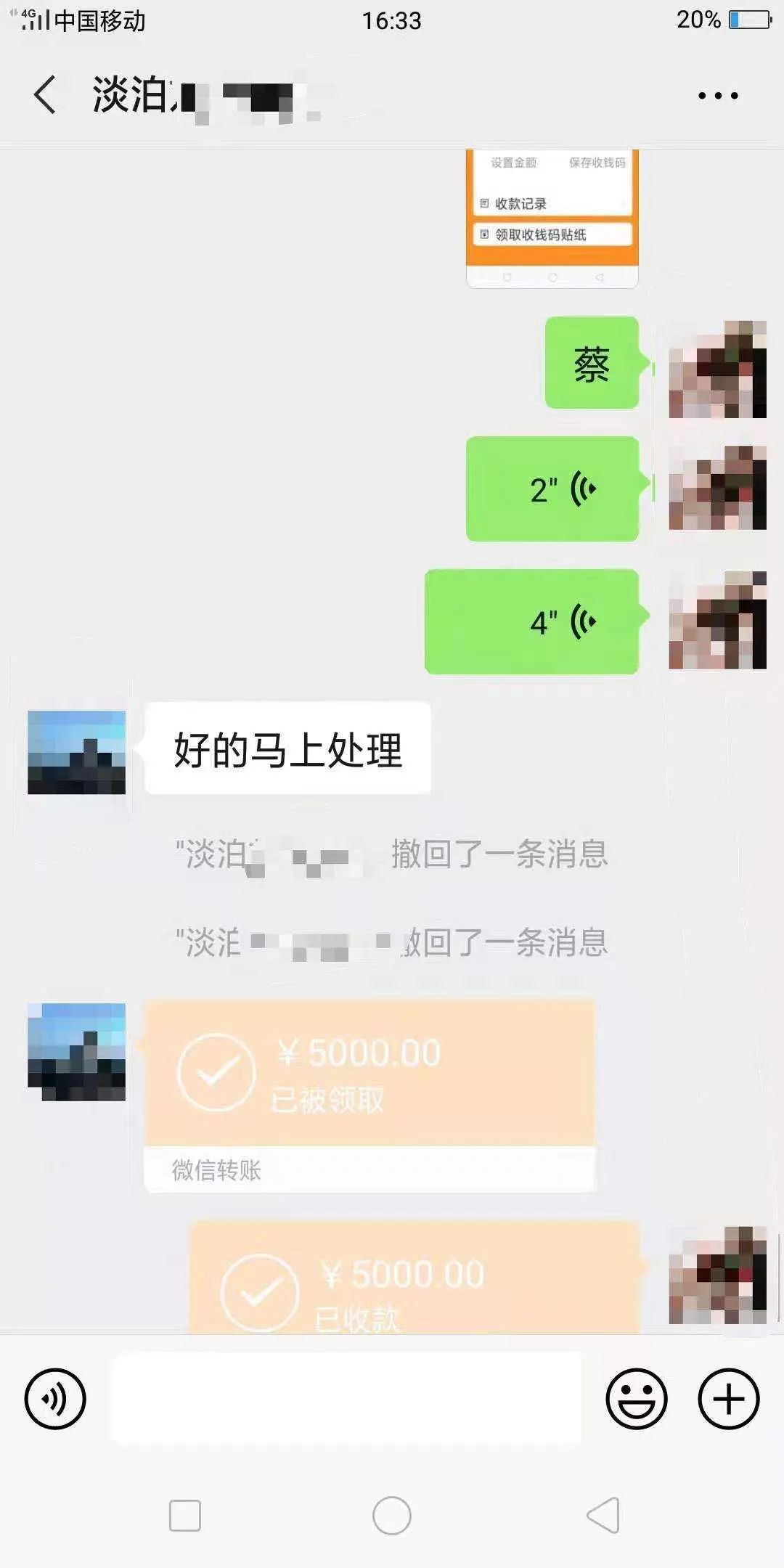Open the three-dot chat menu
Viewport: 784px width, 1568px height.
tap(717, 95)
